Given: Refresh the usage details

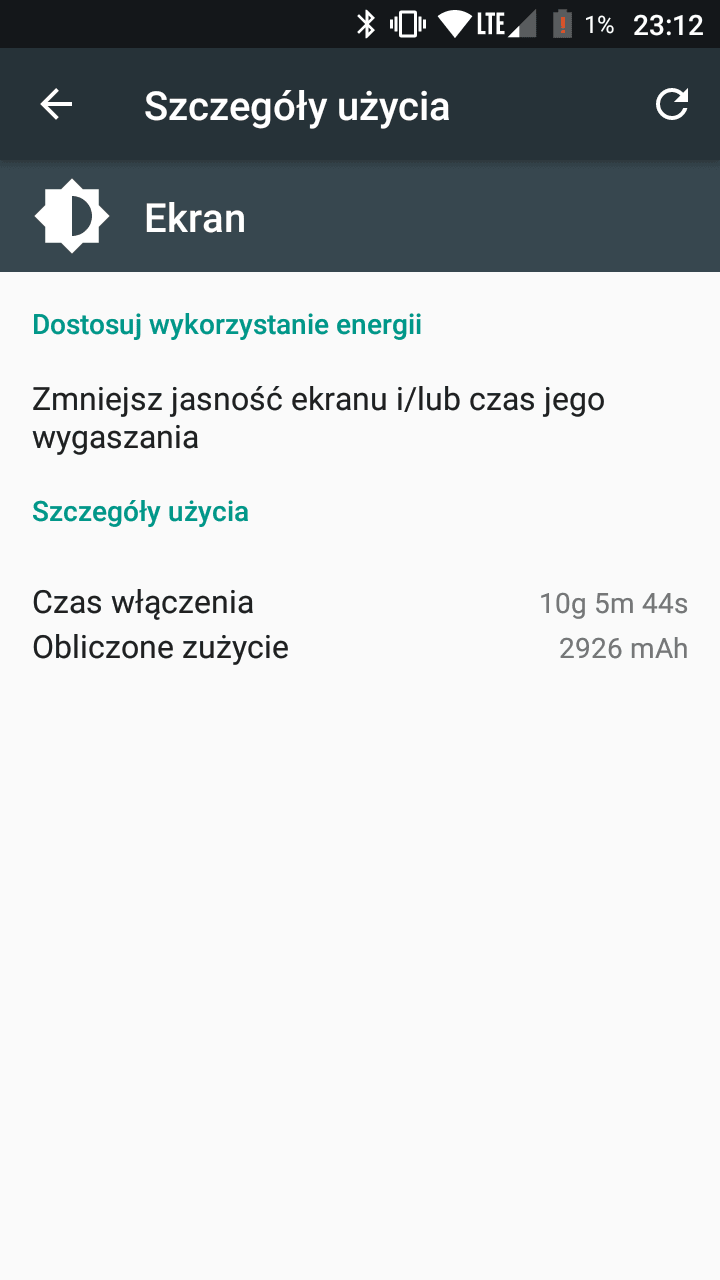Looking at the screenshot, I should pyautogui.click(x=672, y=105).
